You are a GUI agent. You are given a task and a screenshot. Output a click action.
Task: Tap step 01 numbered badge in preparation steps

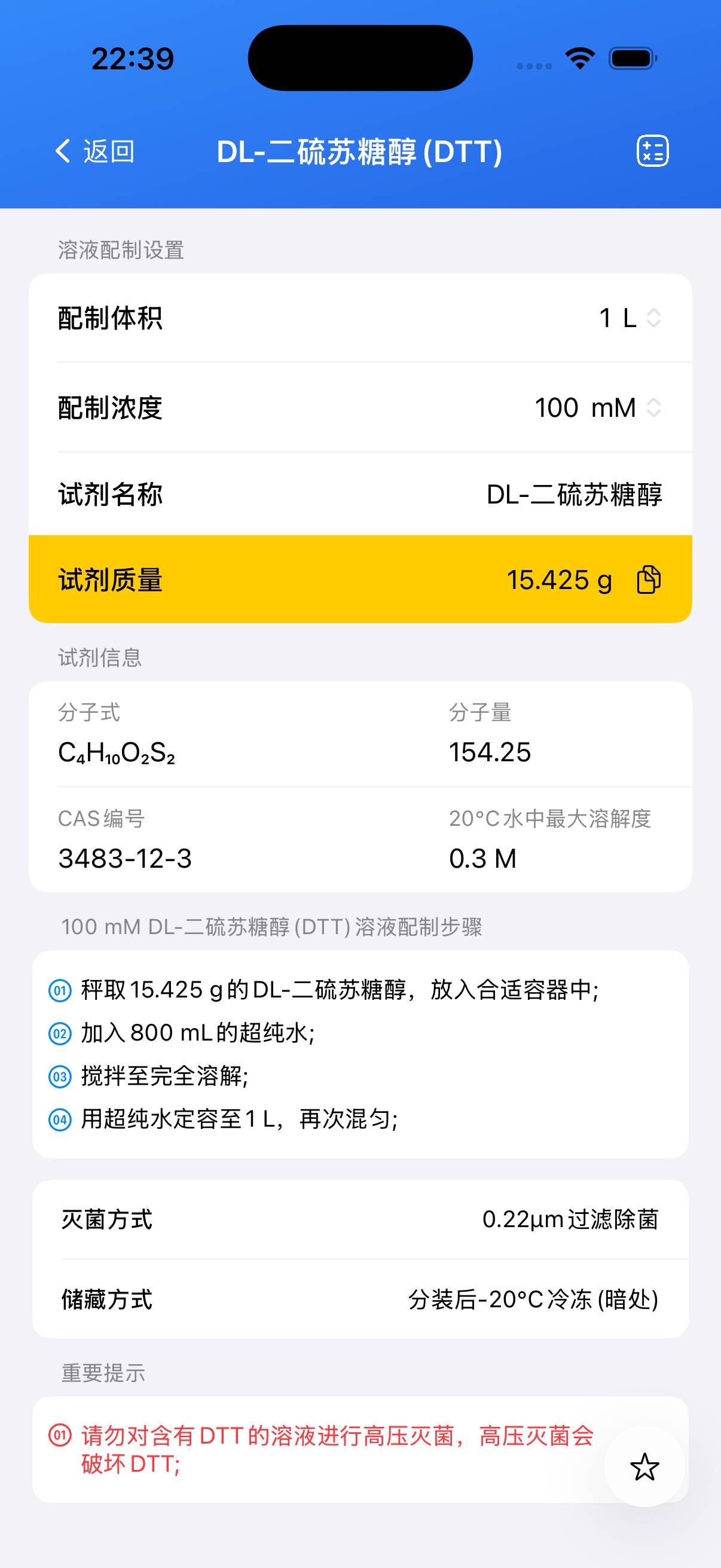[59, 989]
